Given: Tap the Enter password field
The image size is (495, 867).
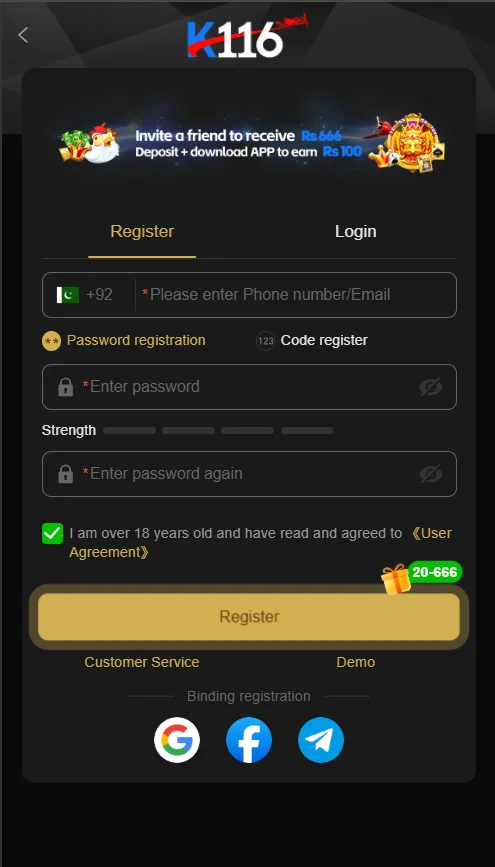Looking at the screenshot, I should click(249, 387).
